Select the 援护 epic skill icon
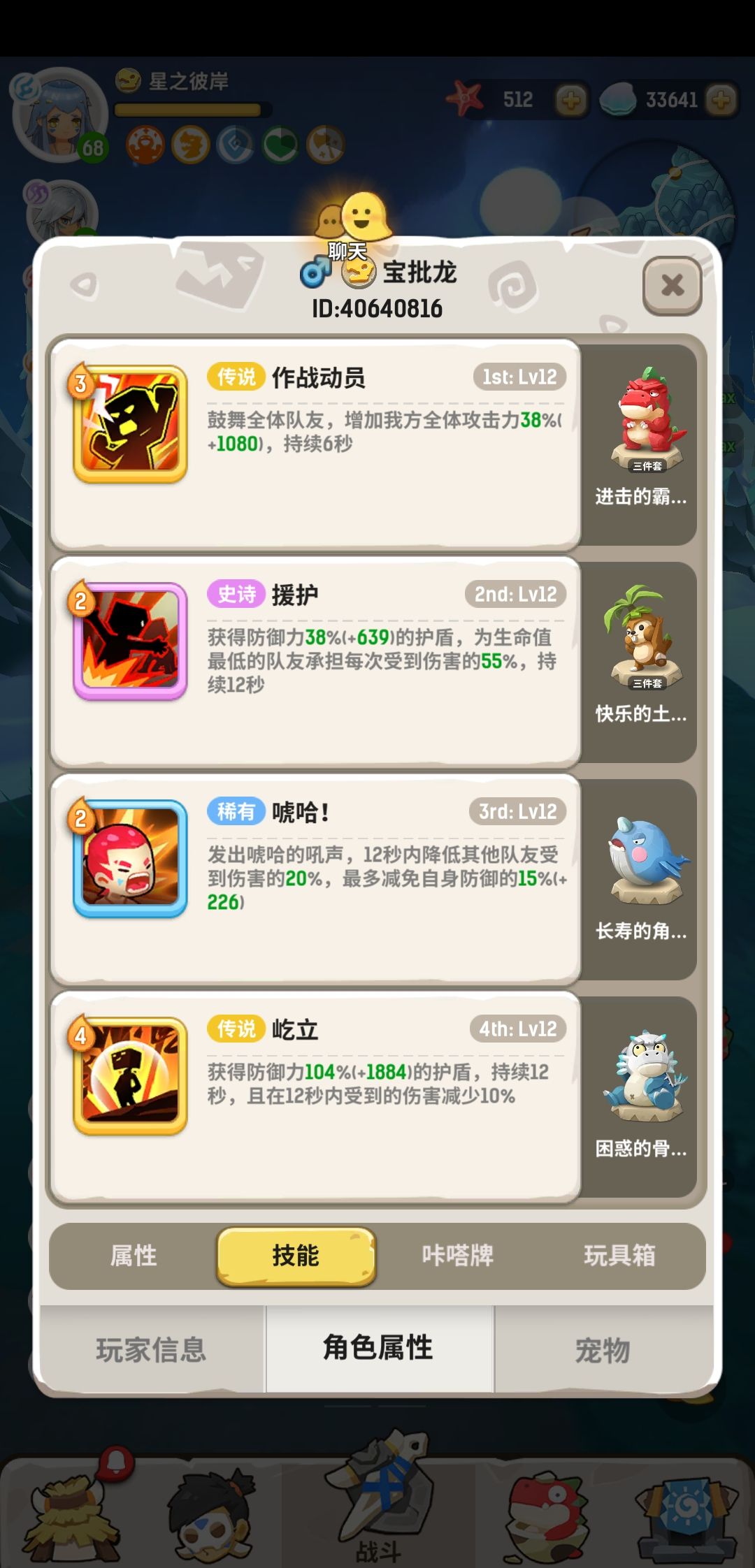The image size is (755, 1568). tap(129, 639)
